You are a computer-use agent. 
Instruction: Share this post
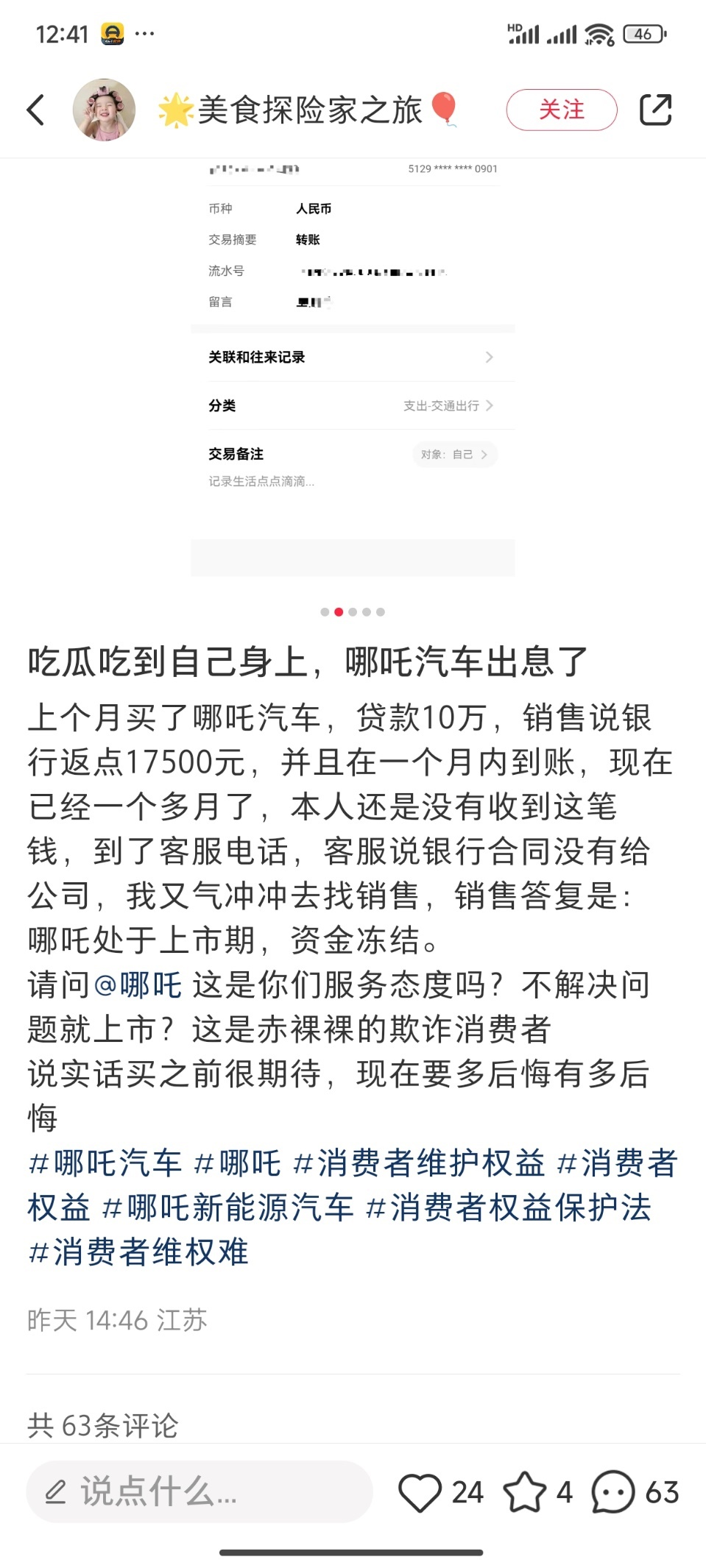[655, 110]
